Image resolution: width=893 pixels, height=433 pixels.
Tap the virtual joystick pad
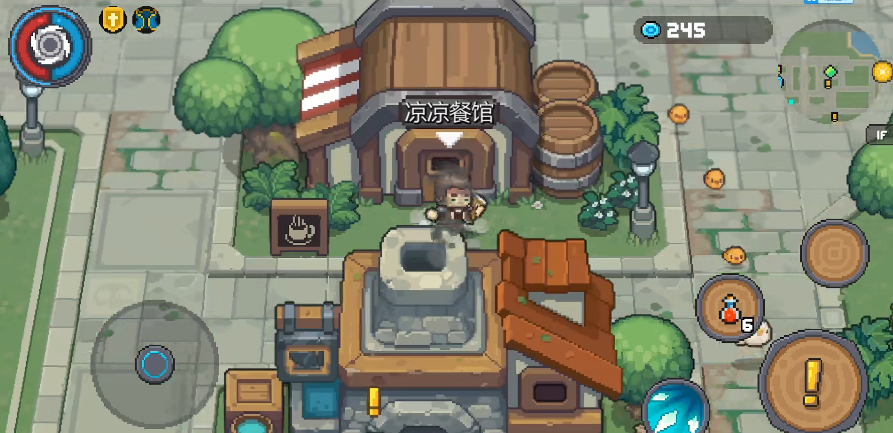point(155,362)
